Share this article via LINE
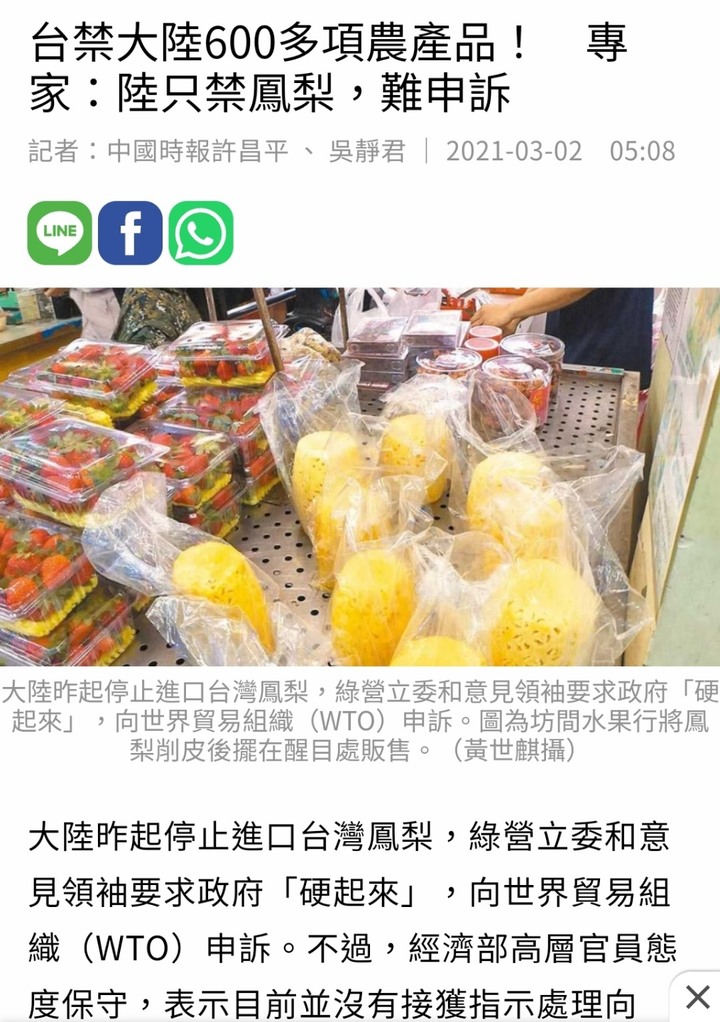 (x=59, y=233)
